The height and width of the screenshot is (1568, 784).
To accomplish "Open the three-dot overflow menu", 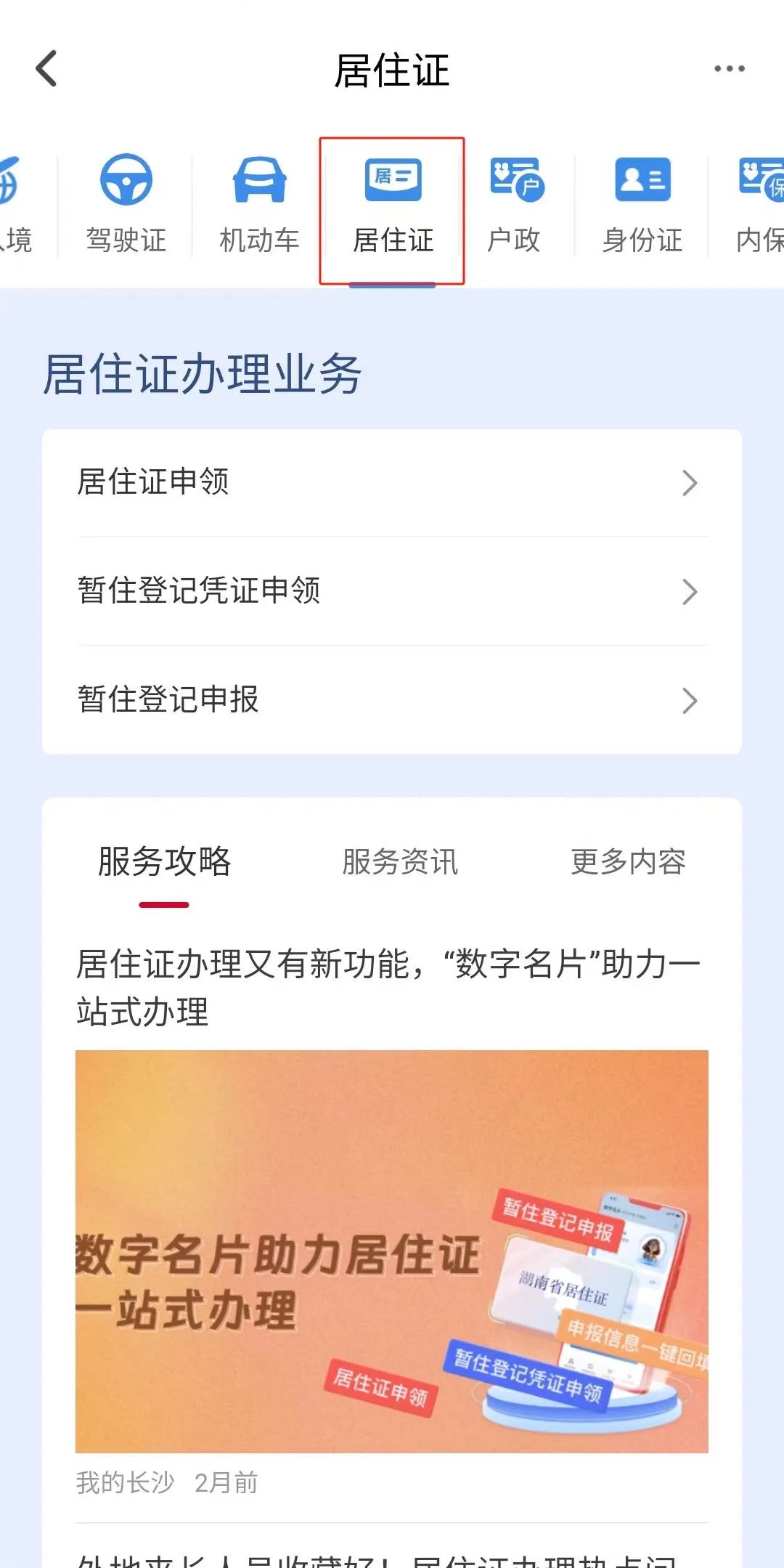I will 729,69.
